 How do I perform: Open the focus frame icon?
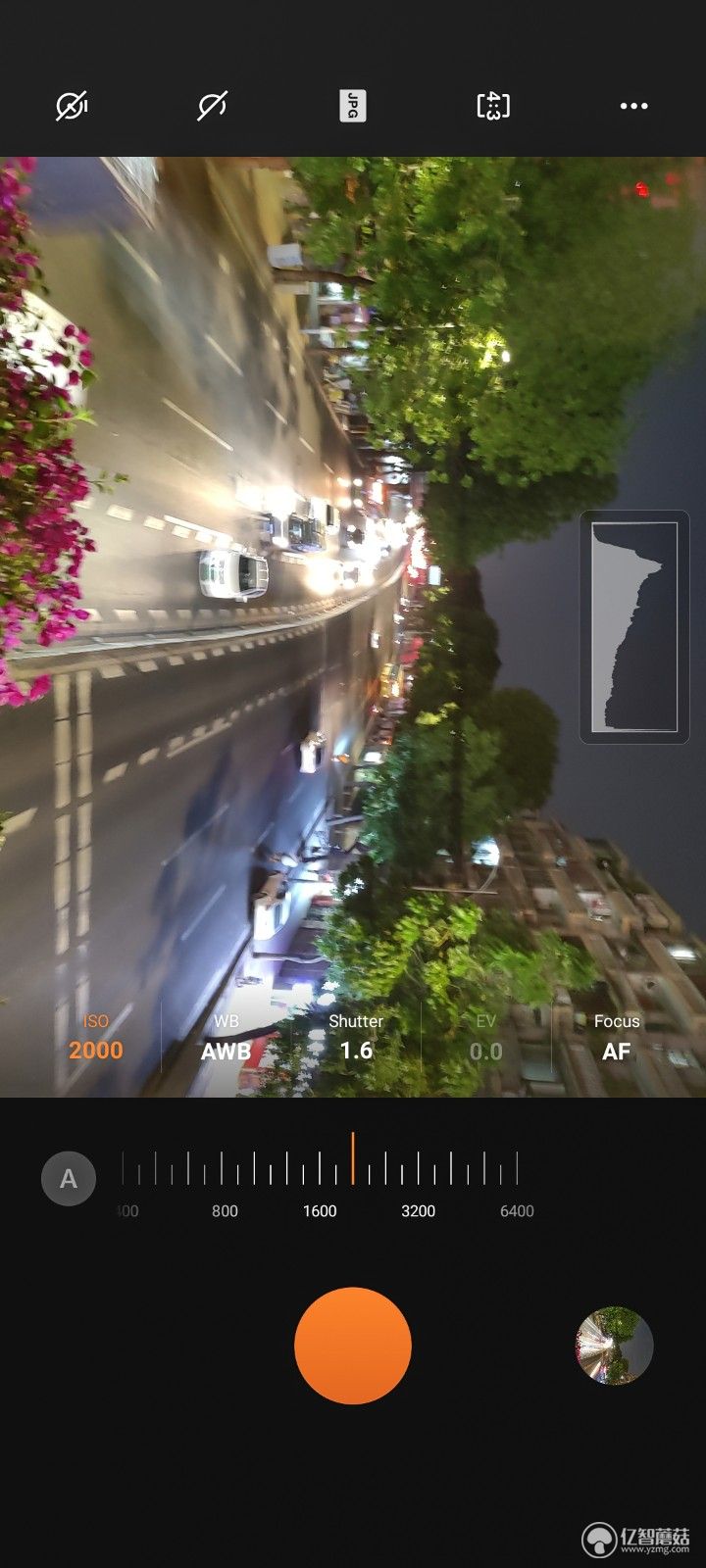(x=493, y=106)
